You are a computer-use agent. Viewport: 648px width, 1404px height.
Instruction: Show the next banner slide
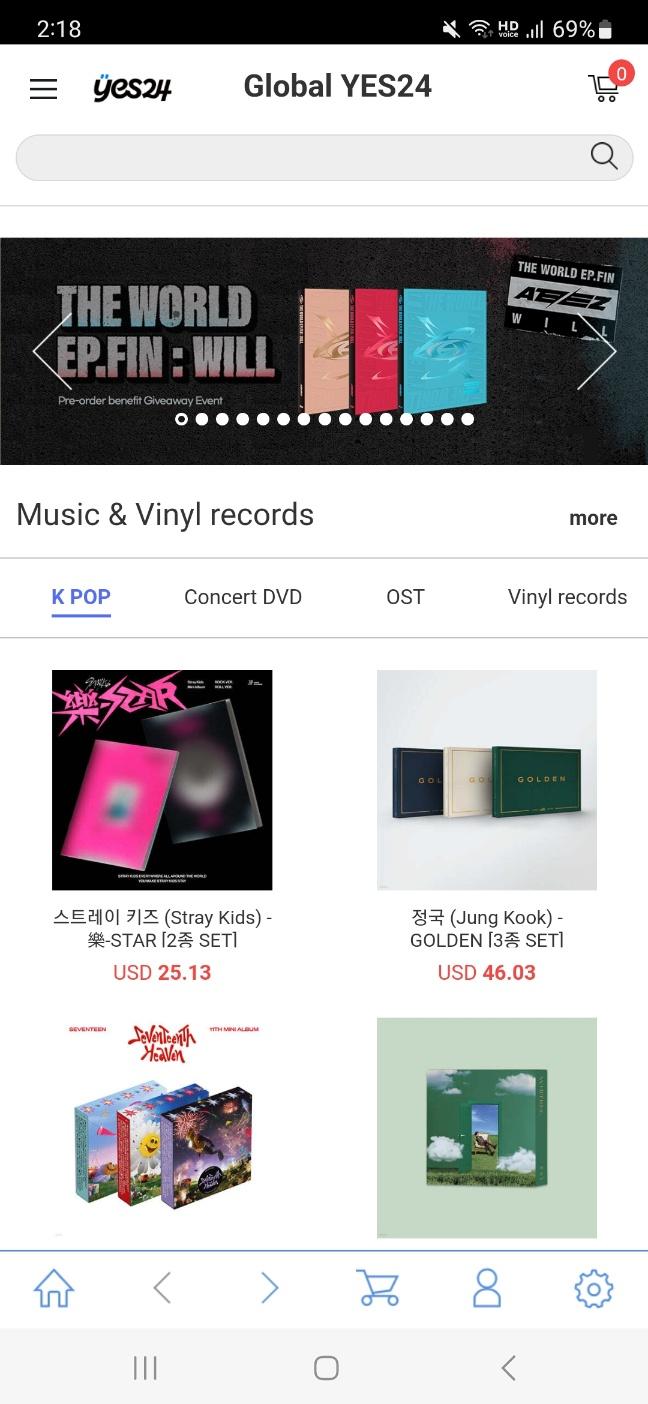(x=597, y=351)
